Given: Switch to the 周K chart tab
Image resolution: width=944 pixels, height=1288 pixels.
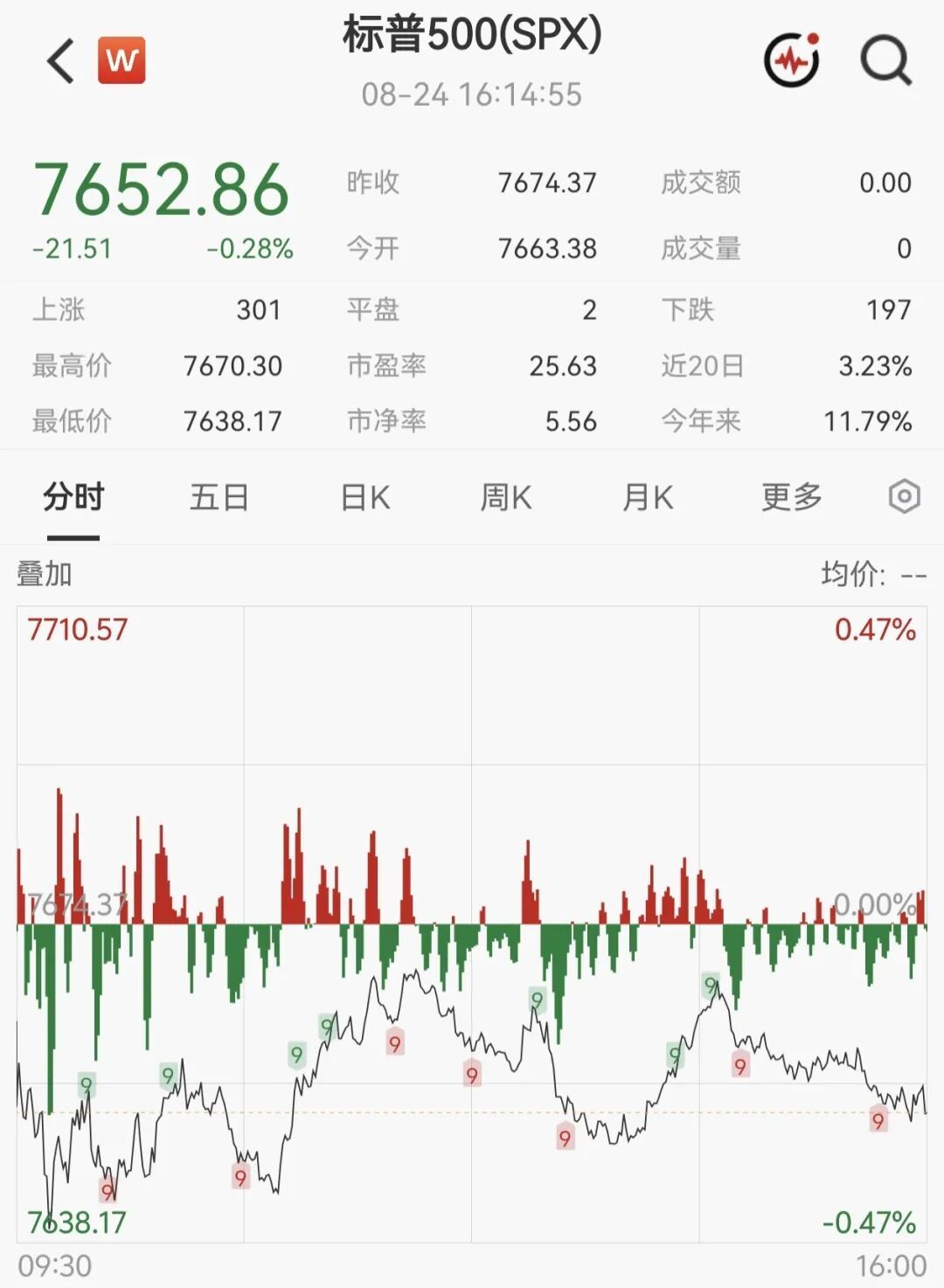Looking at the screenshot, I should [x=506, y=497].
